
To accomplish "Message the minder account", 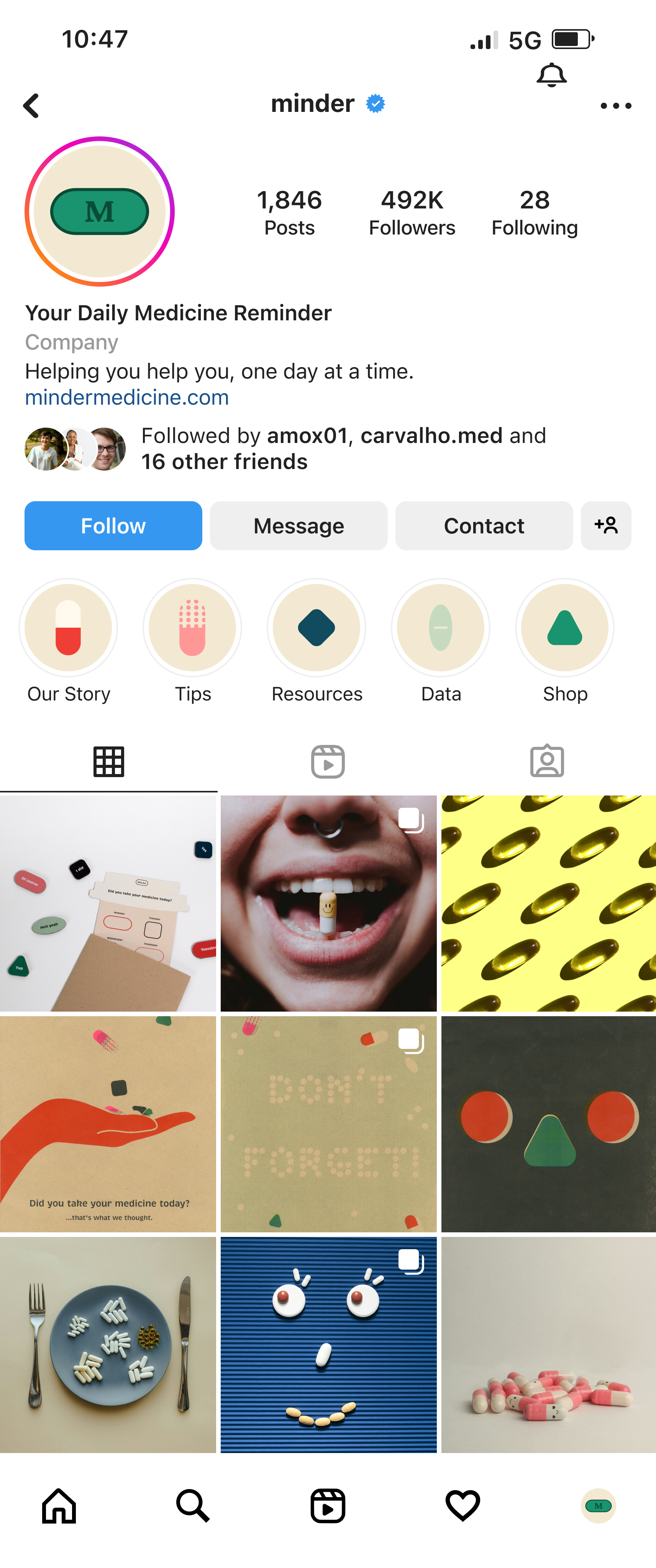I will 298,525.
